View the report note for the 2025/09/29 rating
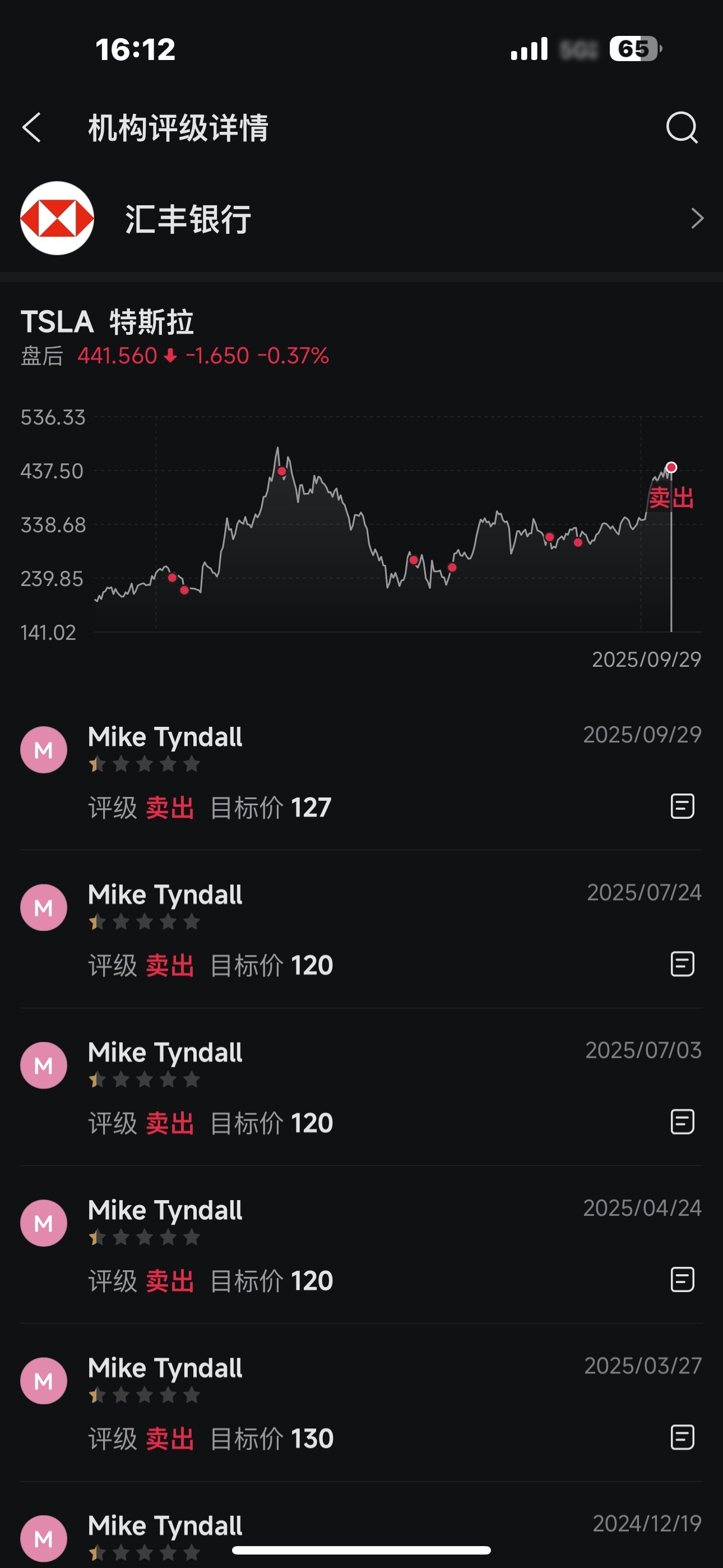Screen dimensions: 723x1568 682,806
